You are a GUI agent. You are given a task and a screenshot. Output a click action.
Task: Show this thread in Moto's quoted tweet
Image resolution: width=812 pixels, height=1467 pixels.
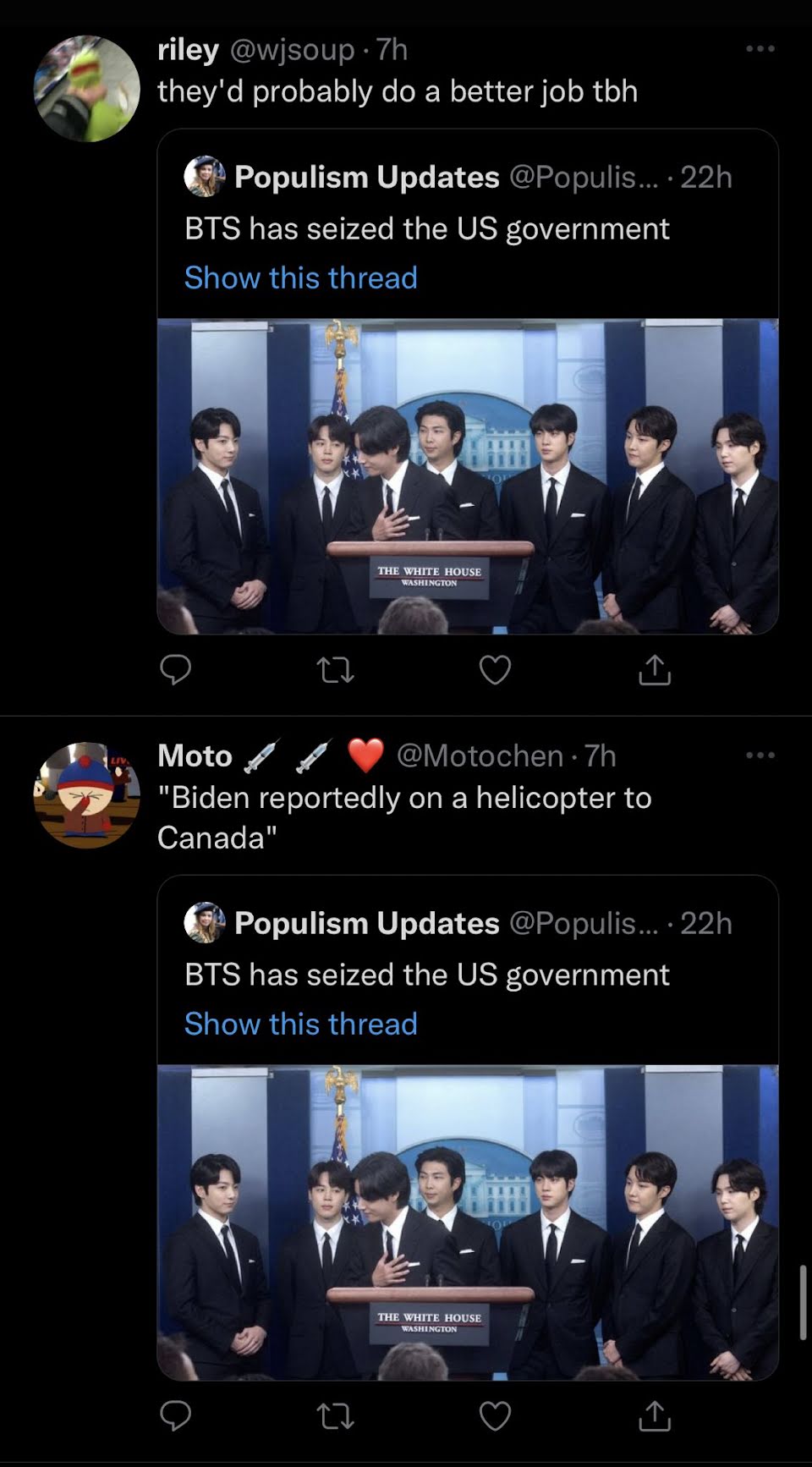pyautogui.click(x=300, y=1024)
